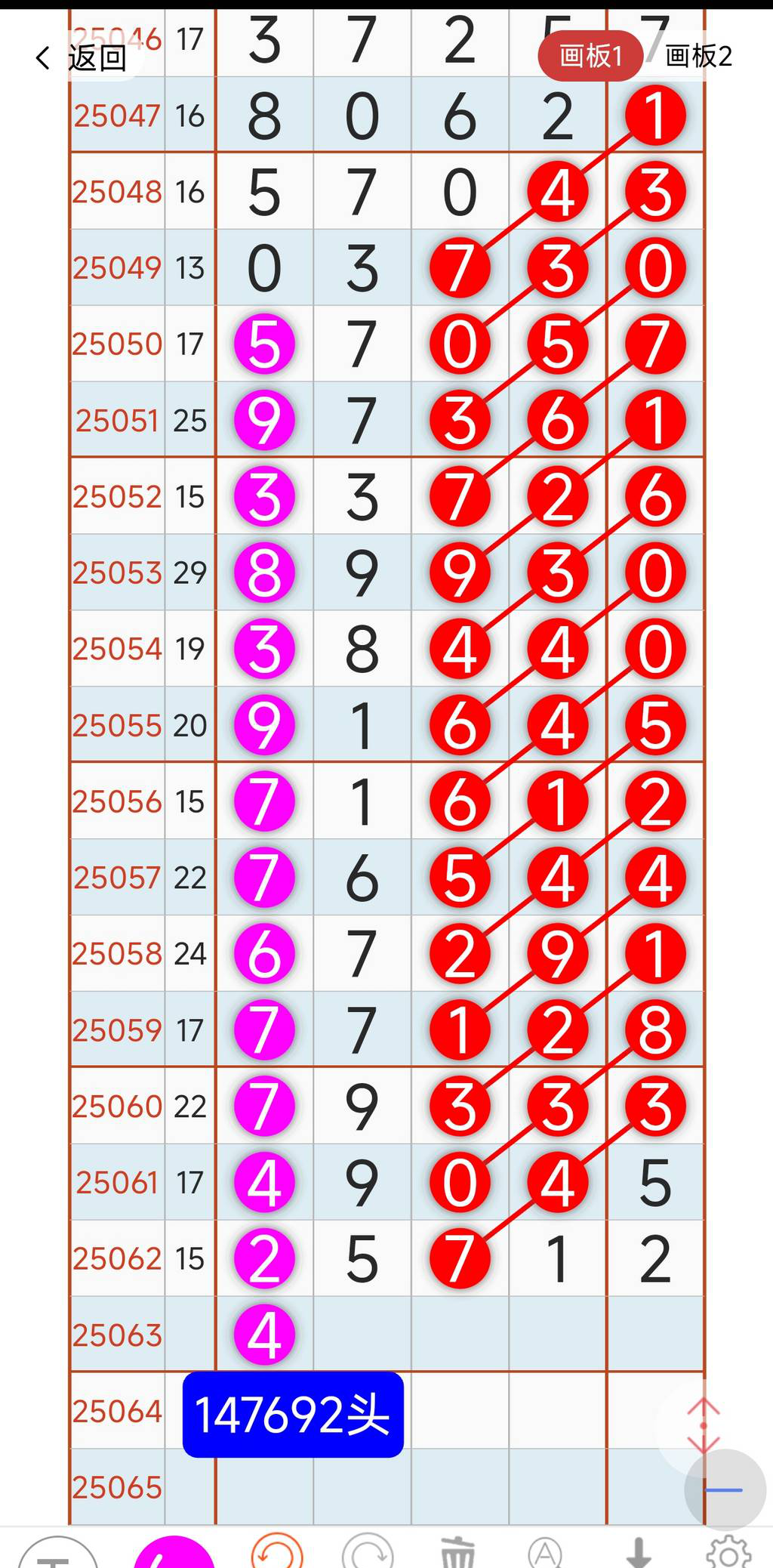Switch to 画板1 drawing board
This screenshot has height=1568, width=773.
tap(590, 56)
